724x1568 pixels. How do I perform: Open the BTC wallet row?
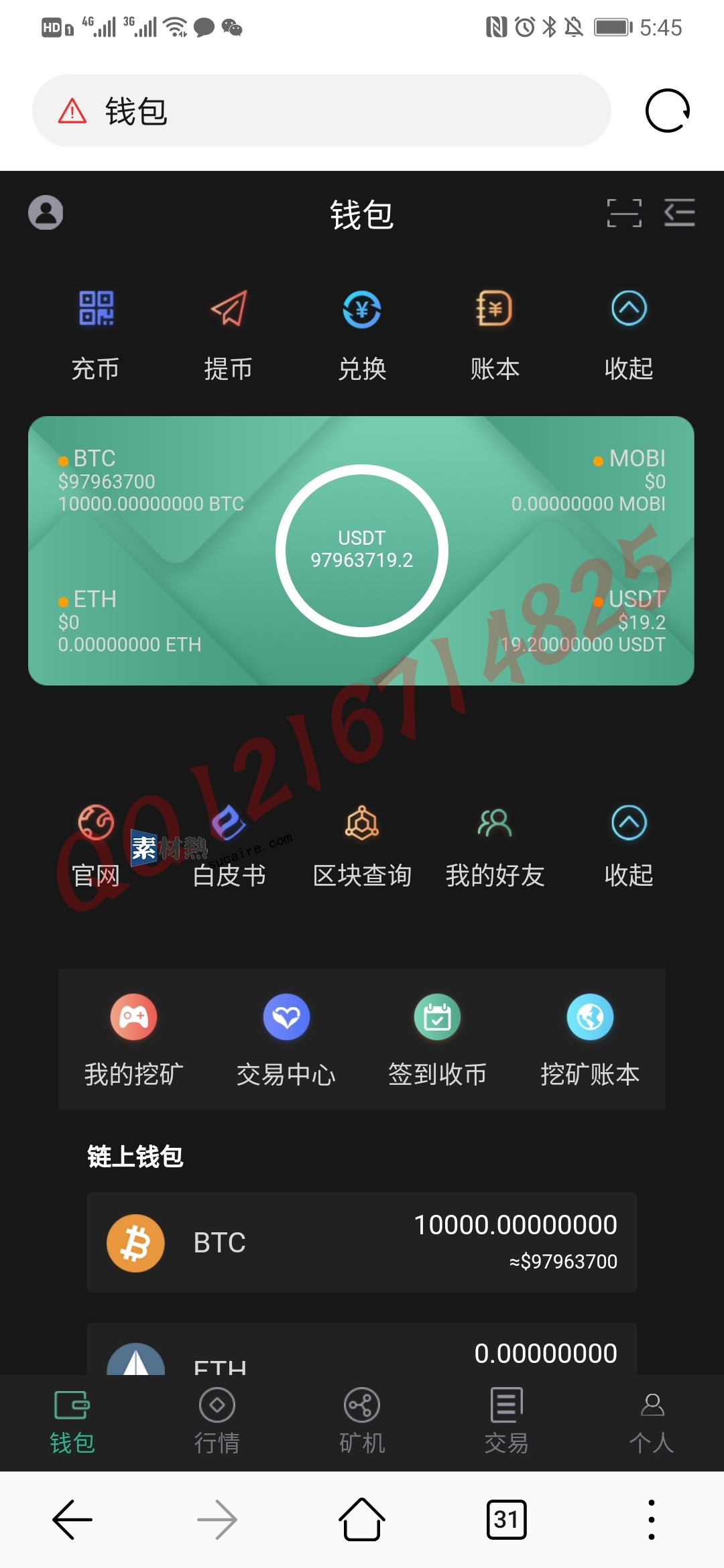tap(362, 1242)
